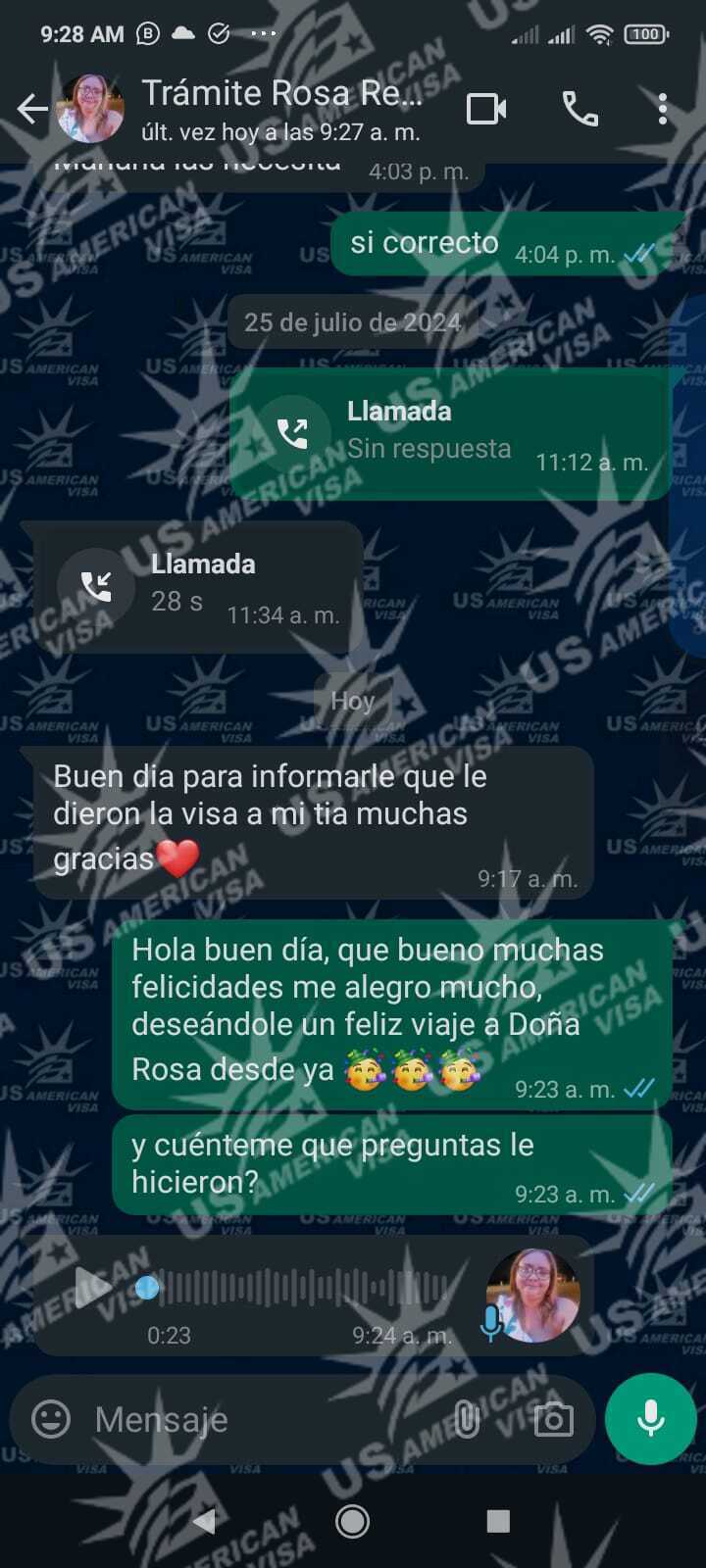Start a voice call

click(580, 109)
